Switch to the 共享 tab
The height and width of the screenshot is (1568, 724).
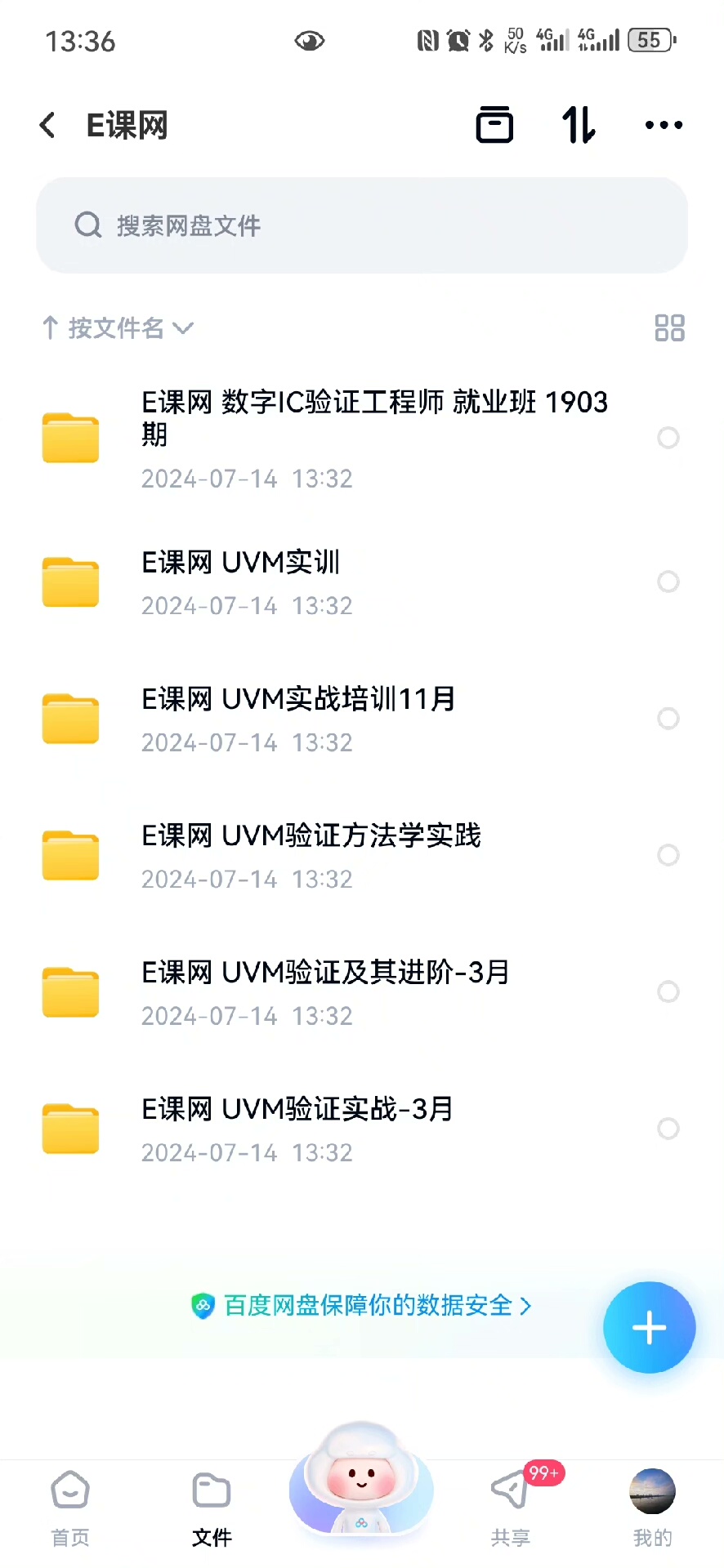(x=511, y=1509)
